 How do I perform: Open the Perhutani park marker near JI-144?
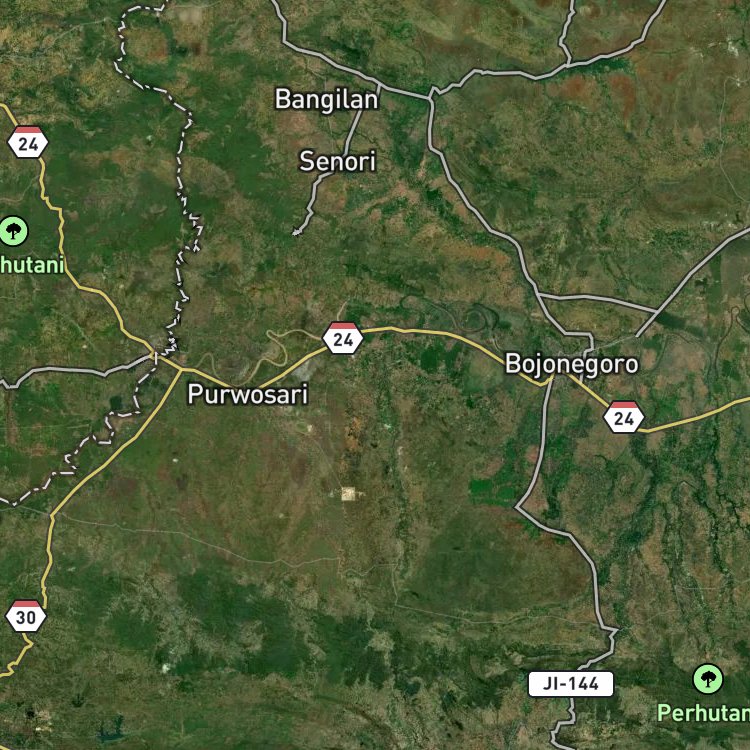click(x=708, y=679)
